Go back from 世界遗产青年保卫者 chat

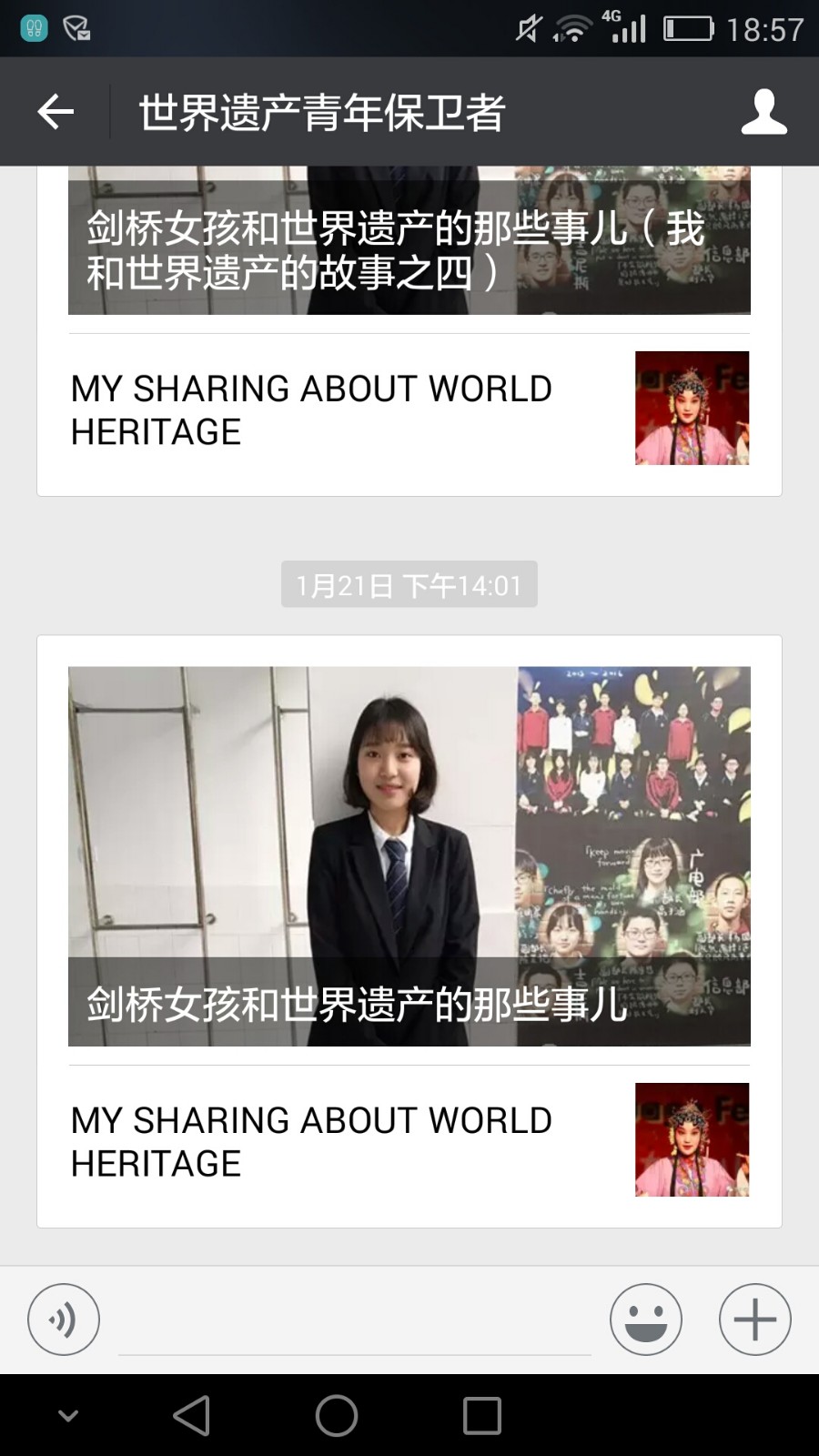[x=56, y=112]
